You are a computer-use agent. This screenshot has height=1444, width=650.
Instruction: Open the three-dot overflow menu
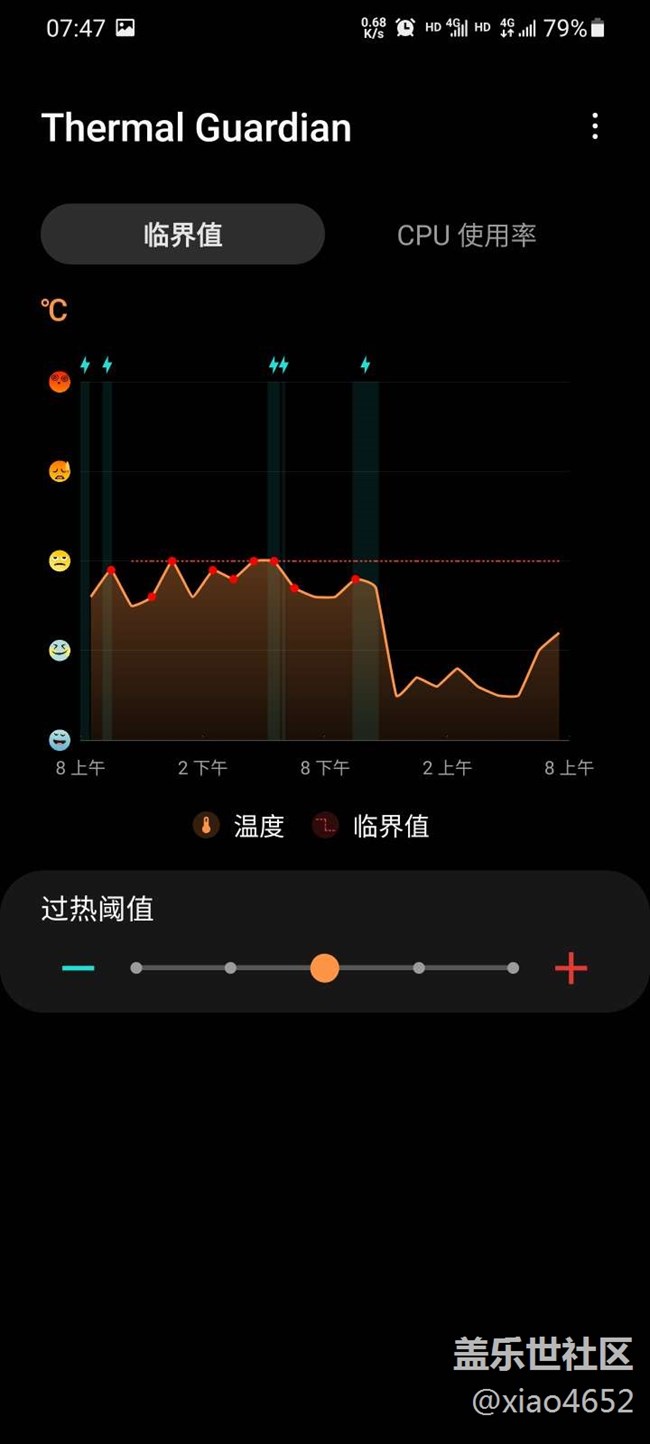pyautogui.click(x=595, y=126)
